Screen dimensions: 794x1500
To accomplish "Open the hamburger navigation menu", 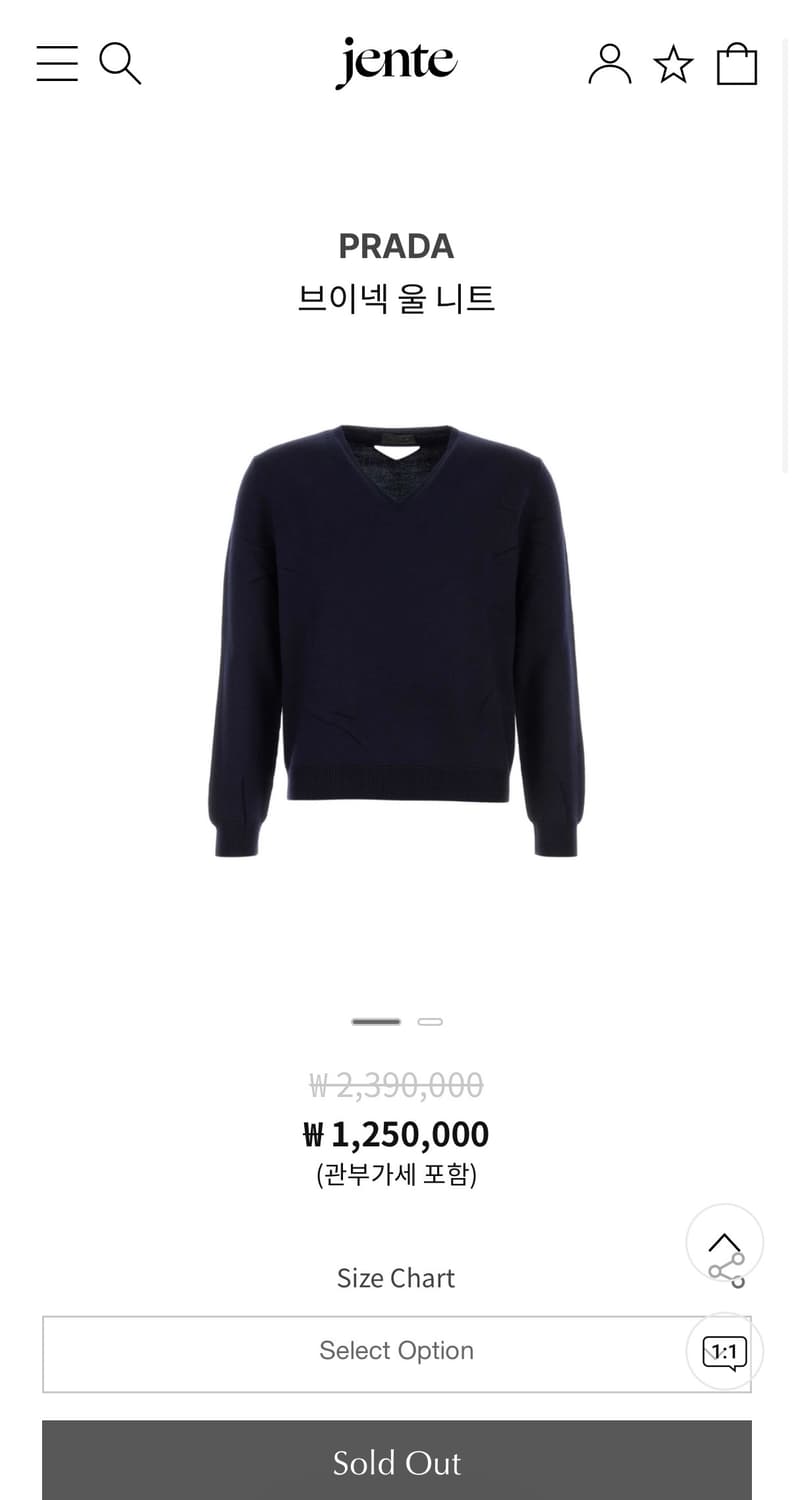I will point(57,63).
